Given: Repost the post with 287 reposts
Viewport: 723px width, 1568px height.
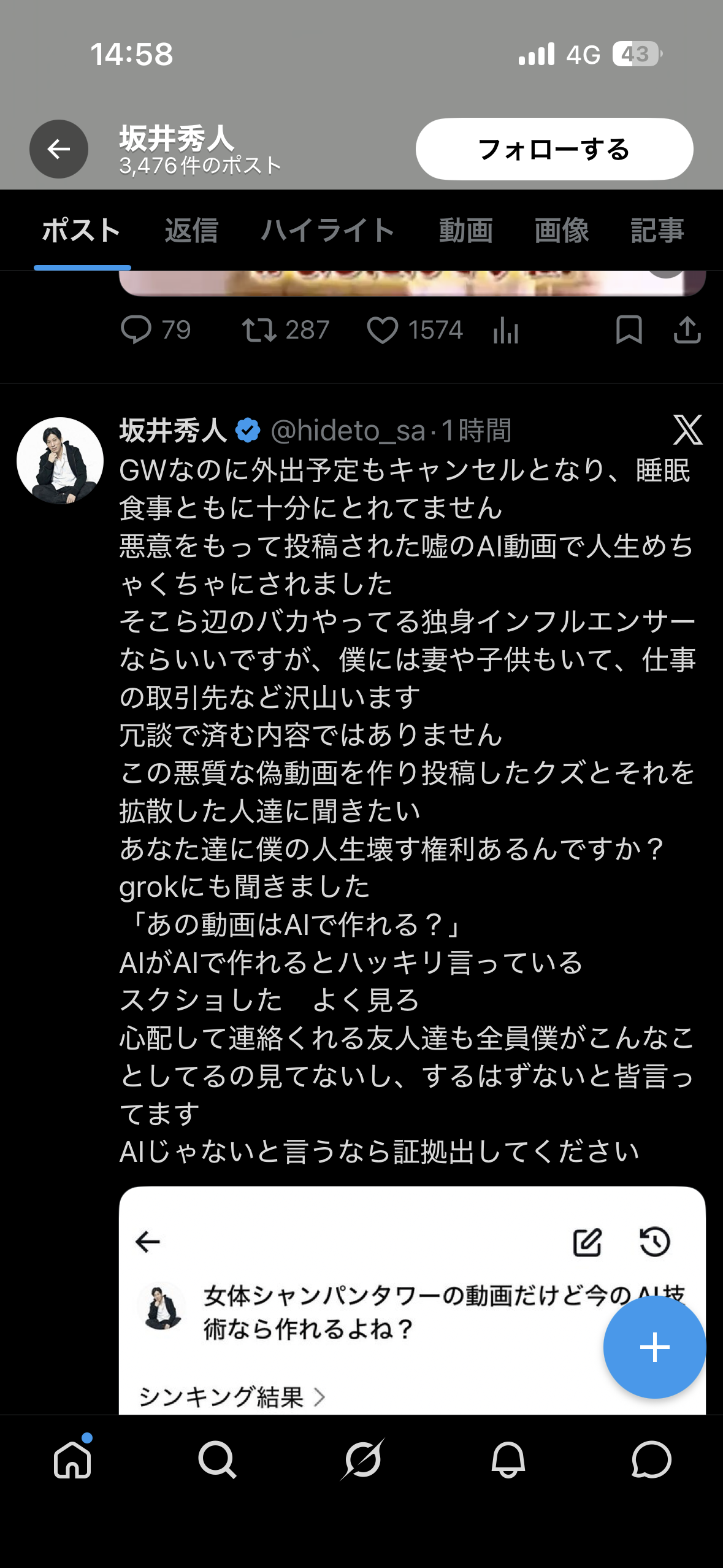Looking at the screenshot, I should pyautogui.click(x=286, y=330).
